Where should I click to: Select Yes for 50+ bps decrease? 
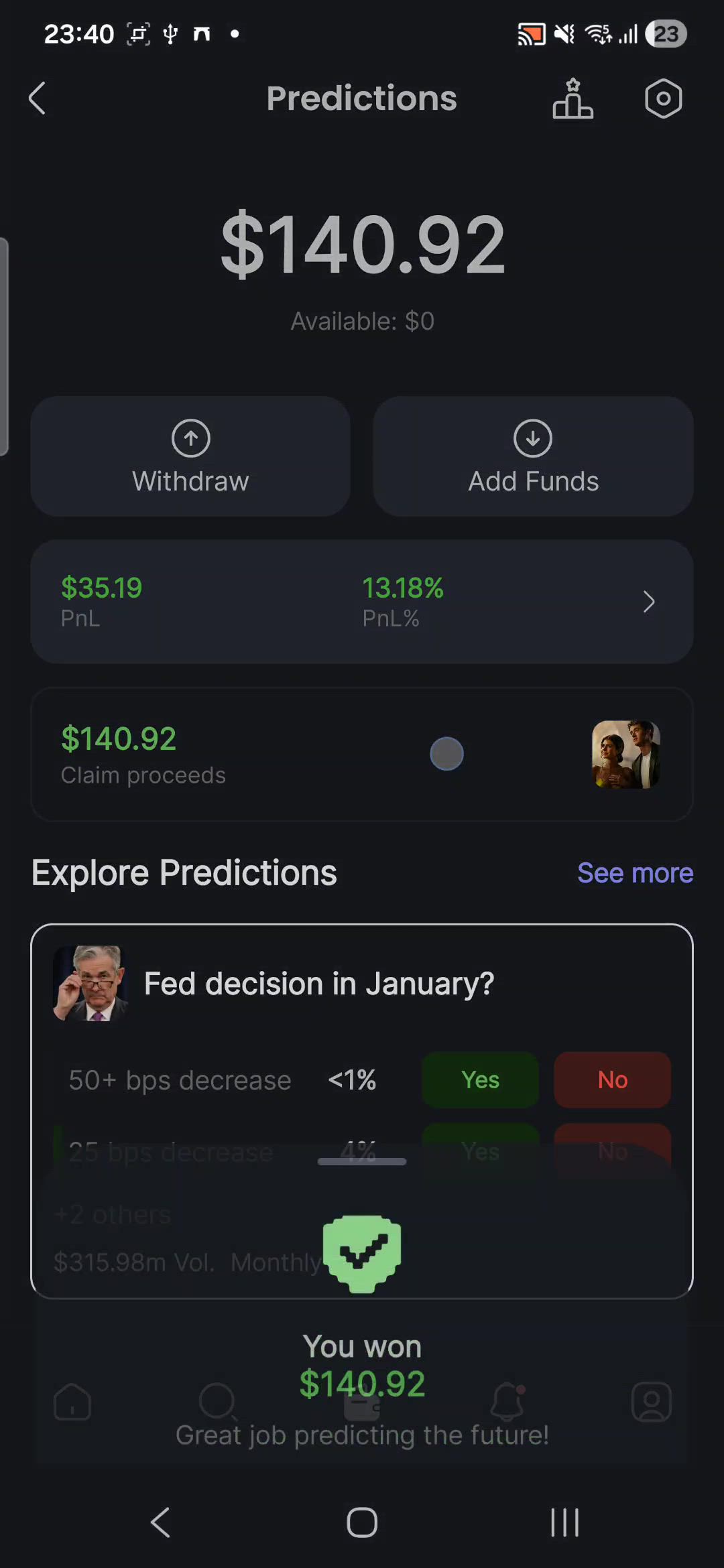click(480, 1080)
